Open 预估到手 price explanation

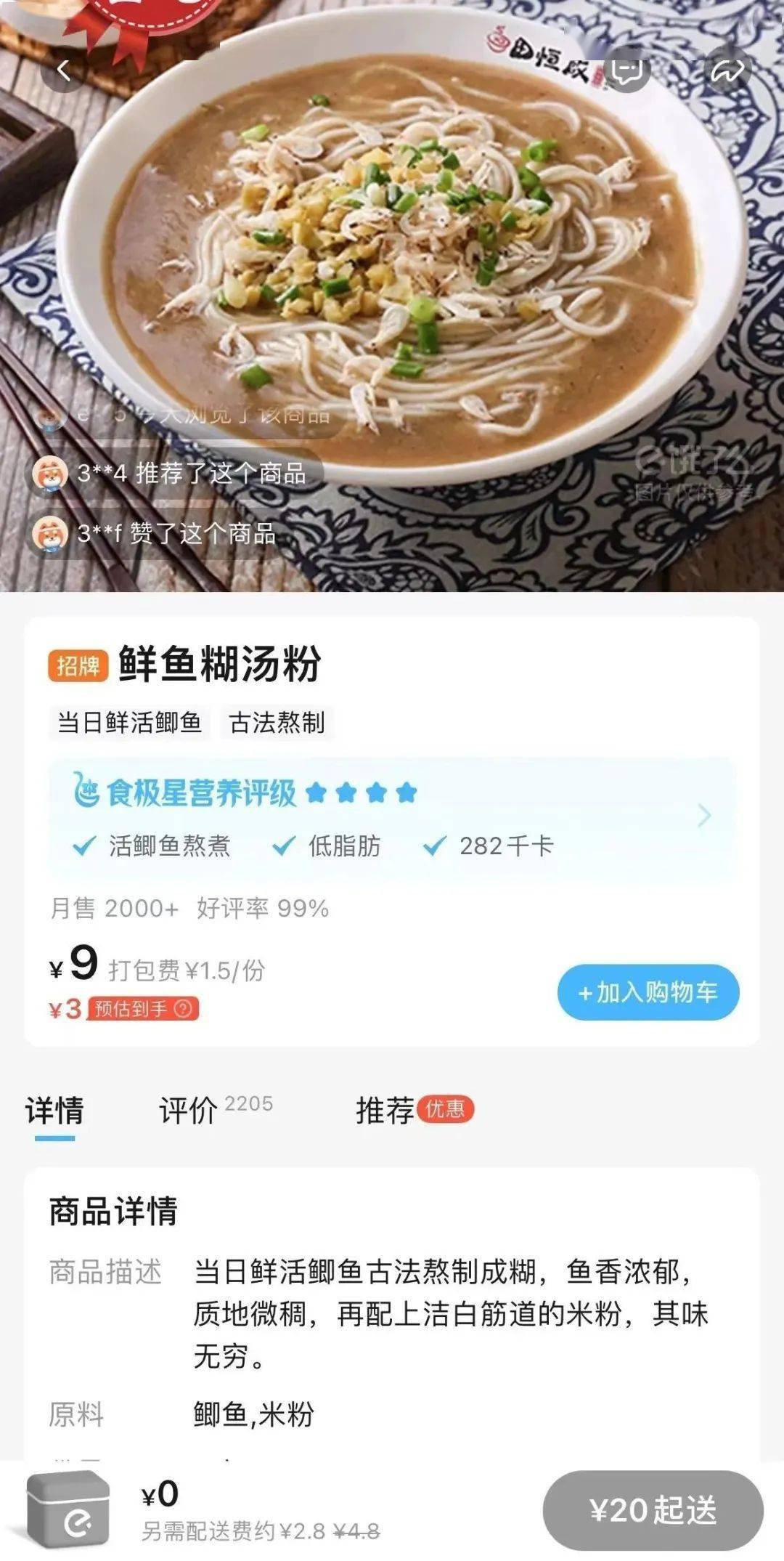(x=183, y=1009)
